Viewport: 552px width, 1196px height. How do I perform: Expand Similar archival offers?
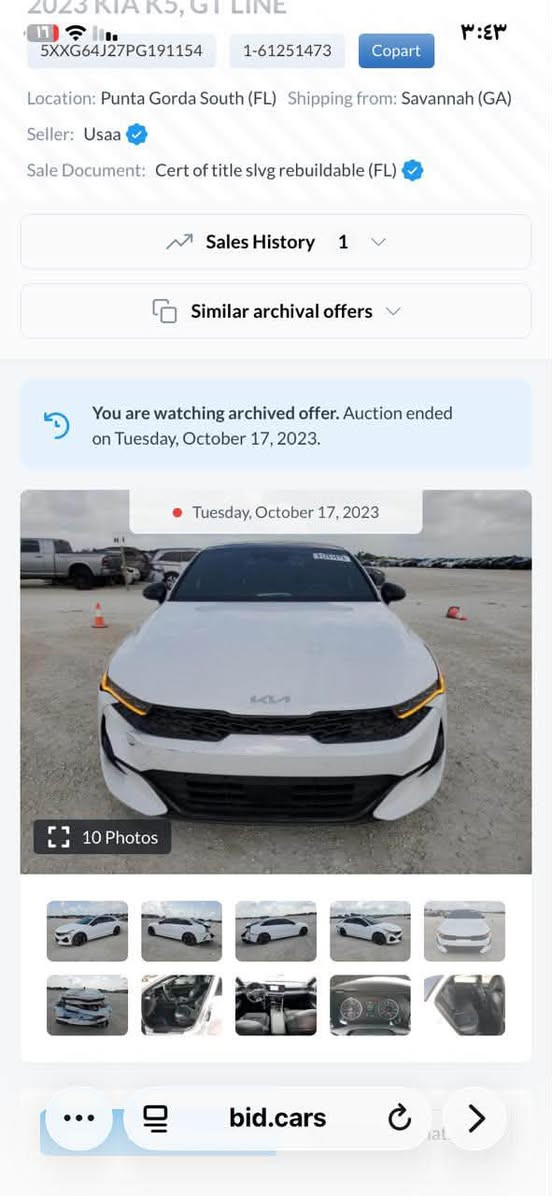coord(276,311)
